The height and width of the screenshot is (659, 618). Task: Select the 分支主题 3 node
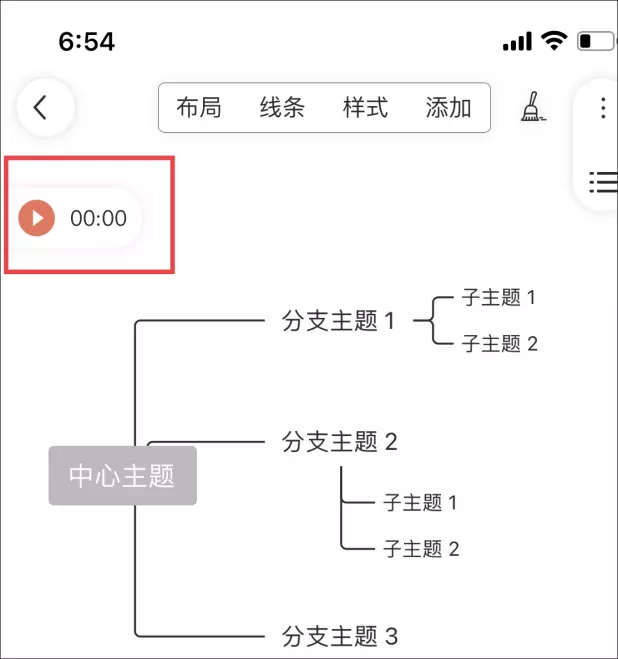click(339, 635)
